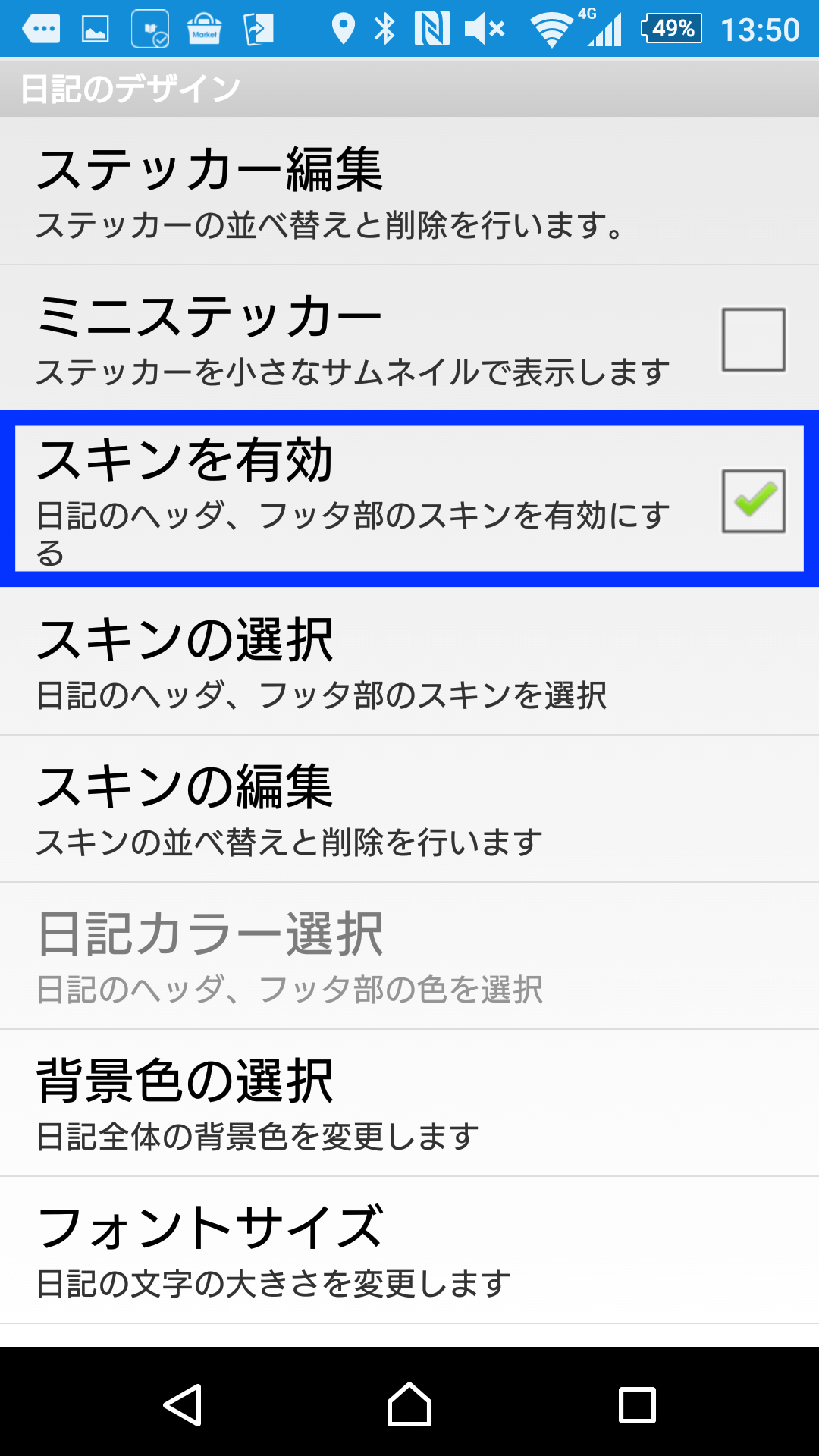Return to the home screen
Image resolution: width=819 pixels, height=1456 pixels.
409,1404
